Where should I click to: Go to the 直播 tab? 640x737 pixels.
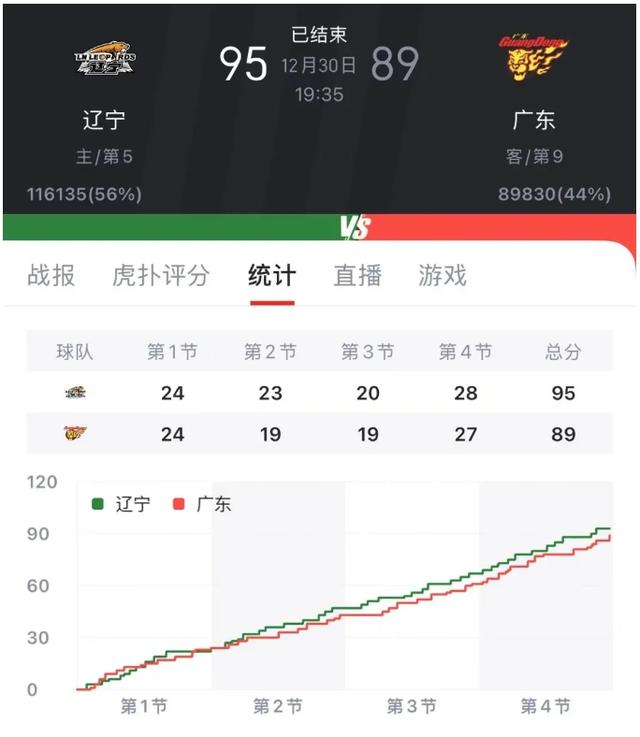coord(357,276)
